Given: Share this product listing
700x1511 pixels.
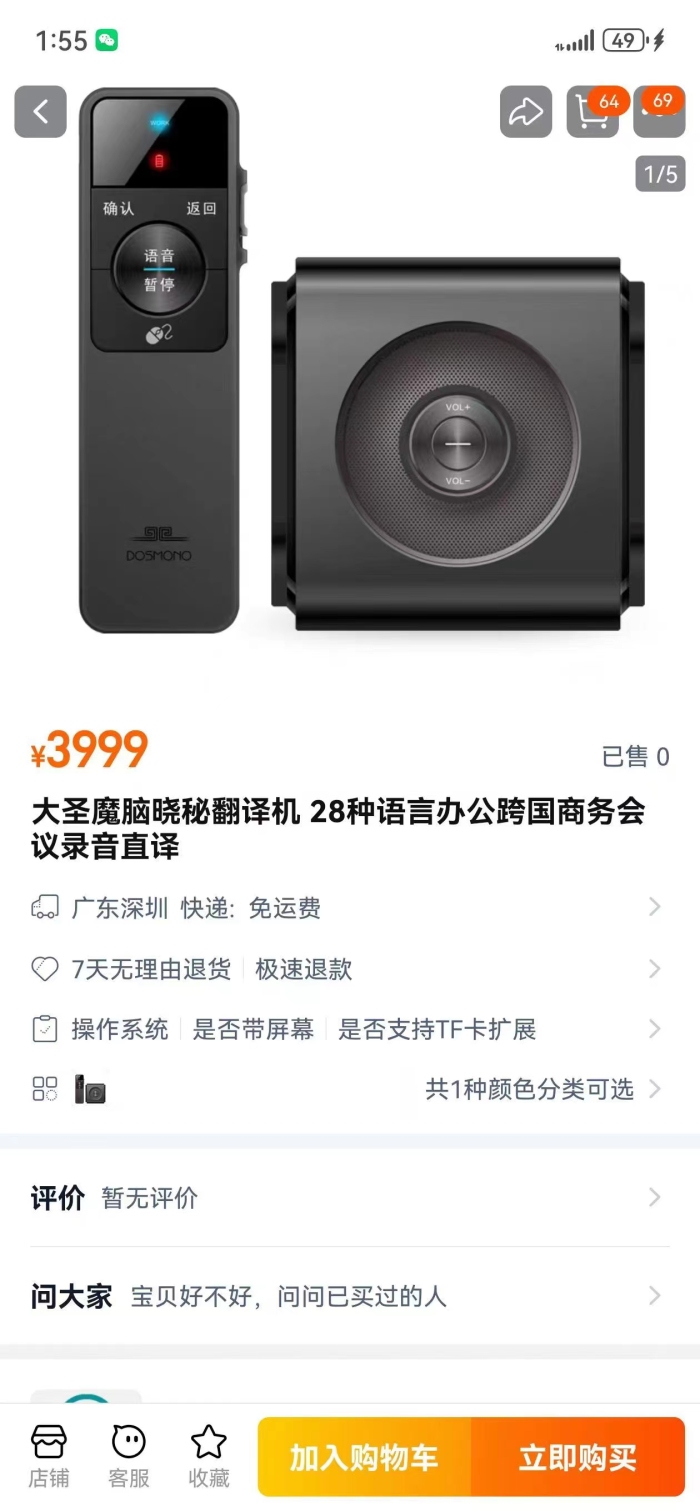Looking at the screenshot, I should 526,112.
